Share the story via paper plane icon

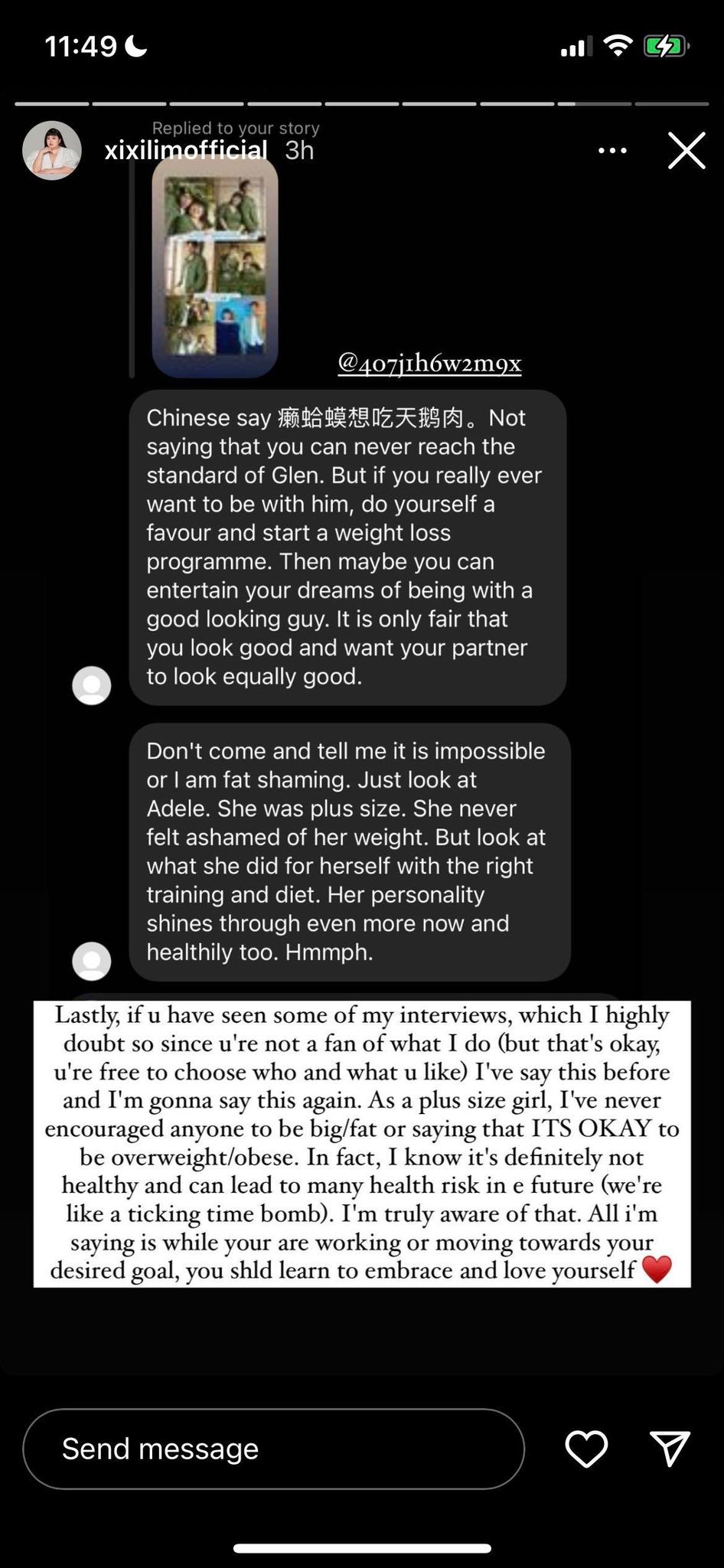pyautogui.click(x=670, y=1449)
